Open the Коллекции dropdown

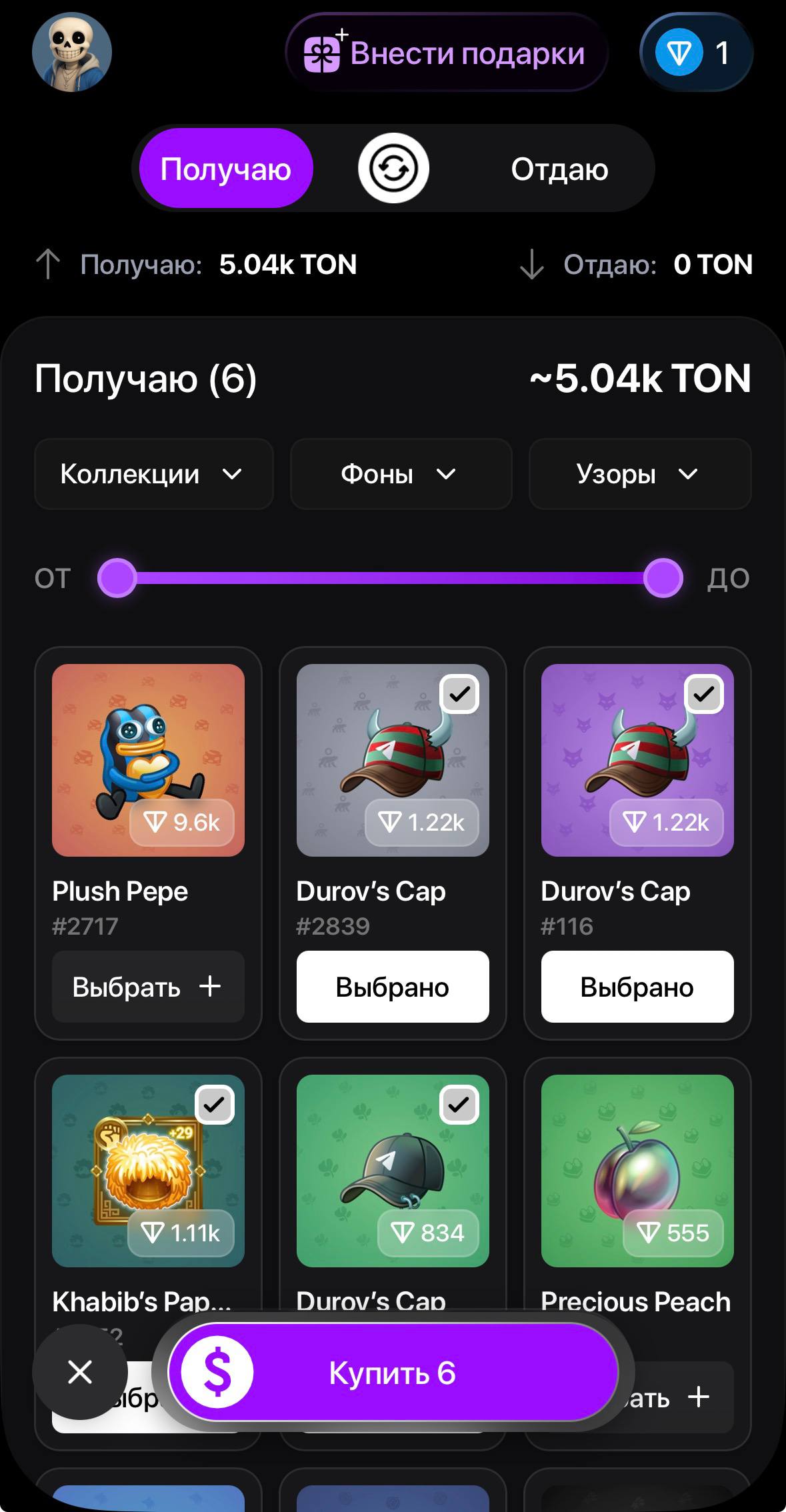coord(153,474)
